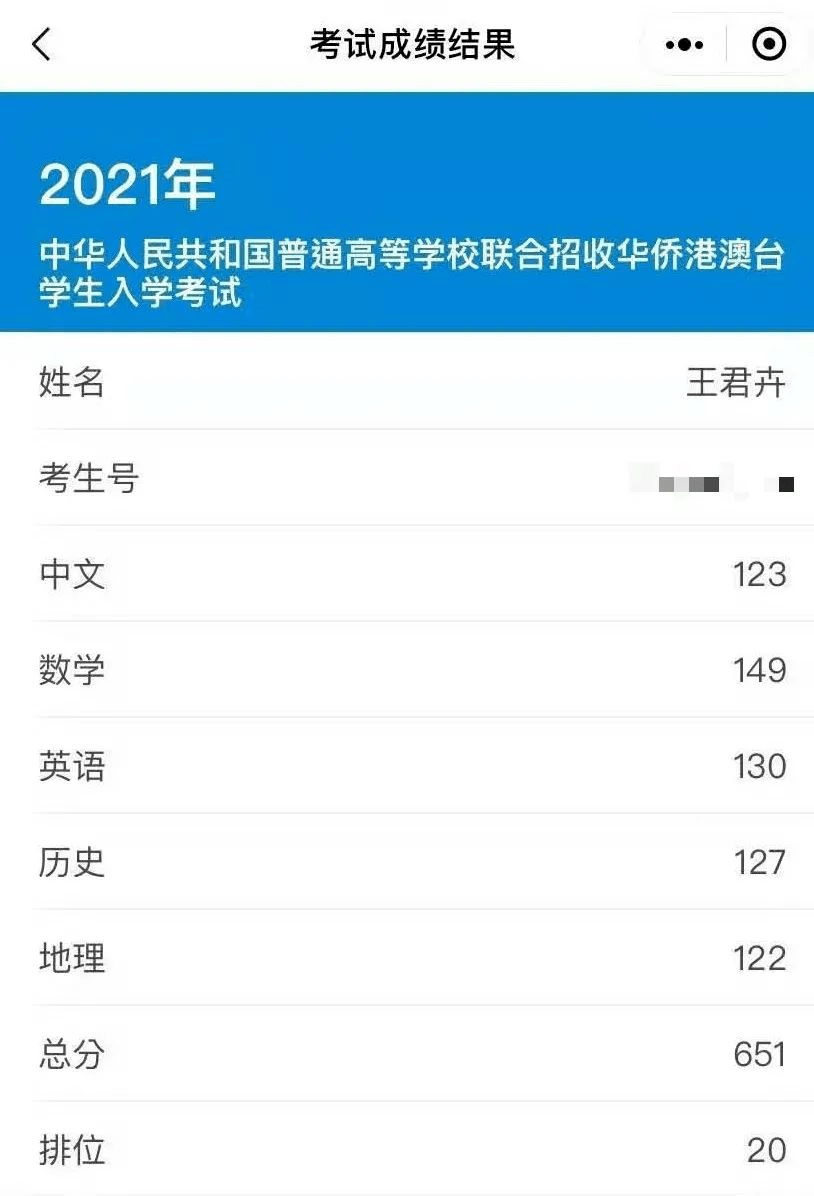Tap the 地理 score value 122
This screenshot has width=814, height=1196.
760,959
